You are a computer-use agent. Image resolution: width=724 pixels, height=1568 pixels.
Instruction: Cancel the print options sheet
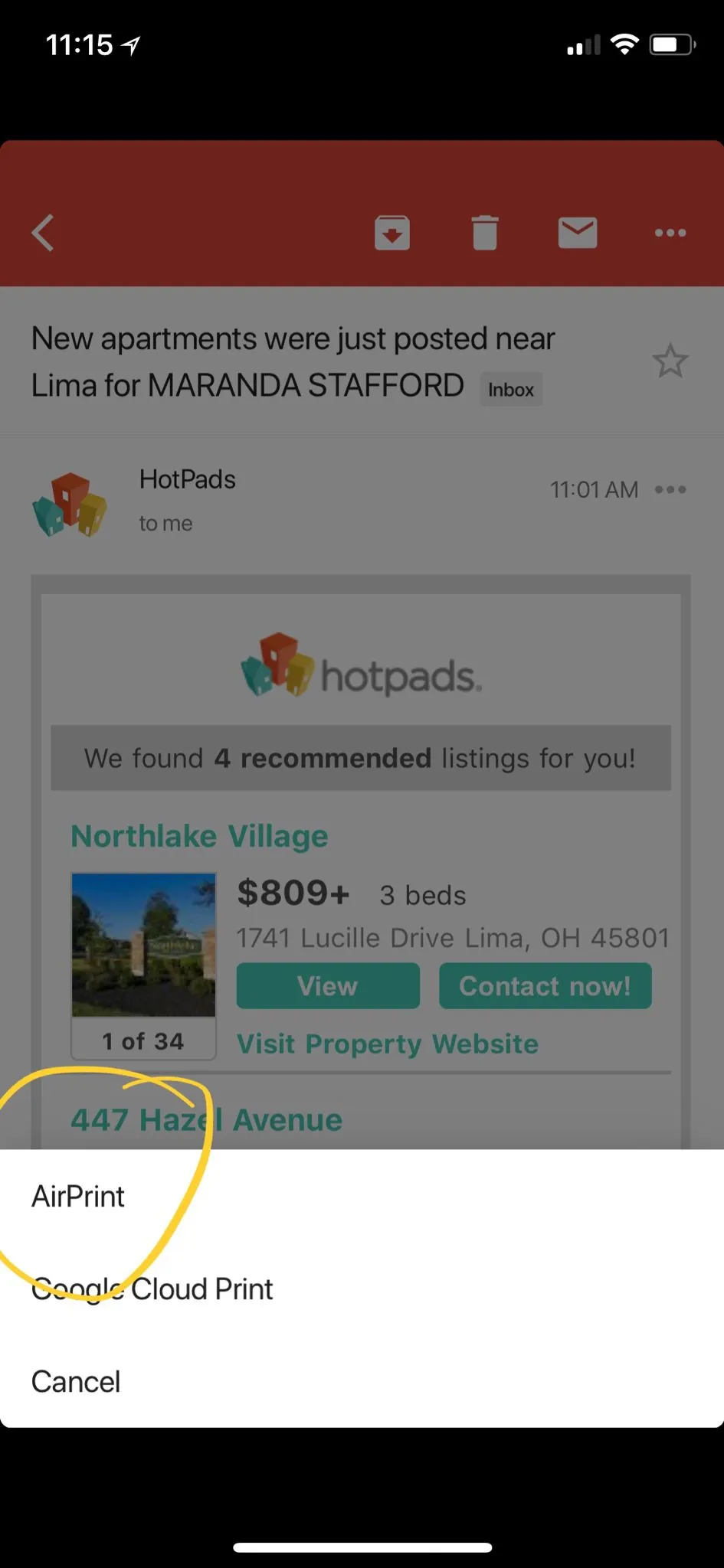(x=76, y=1382)
